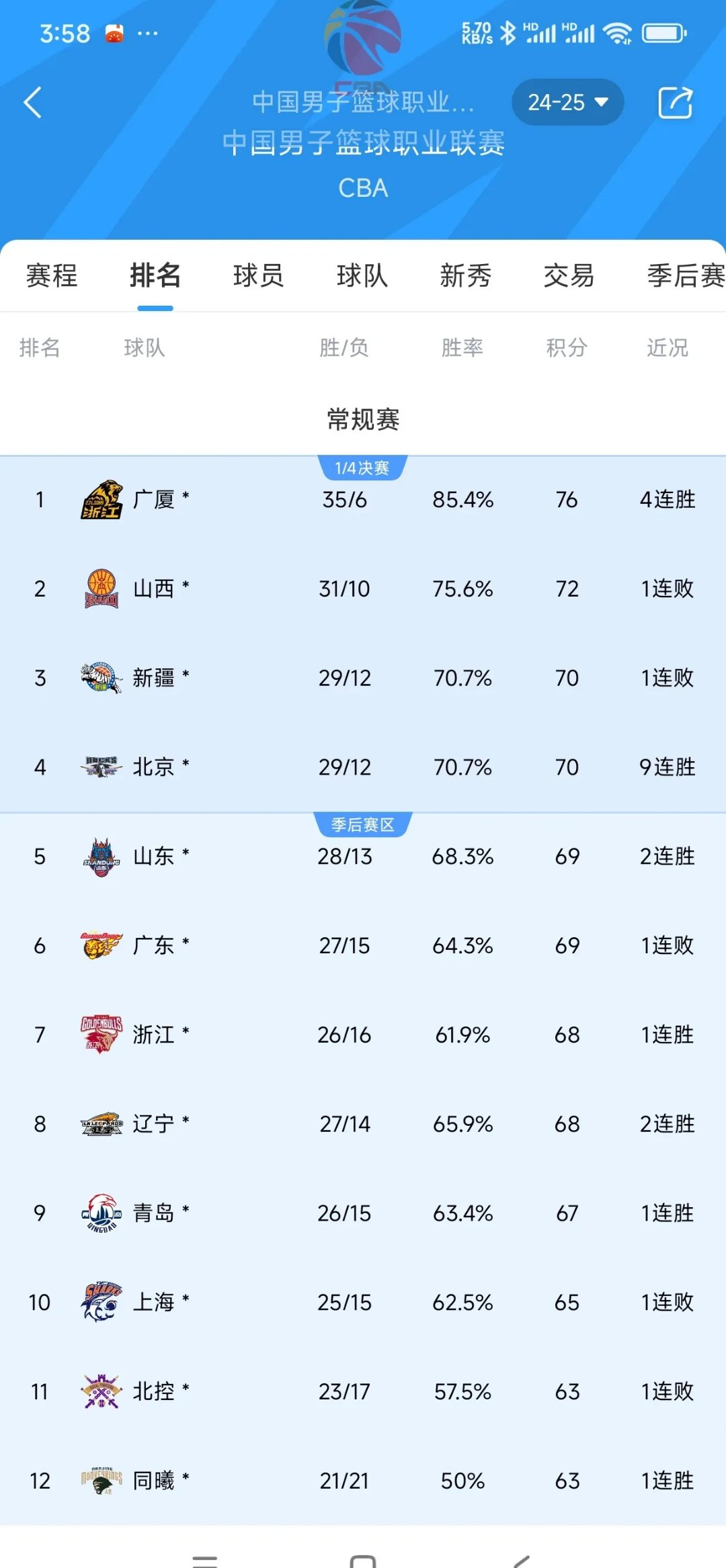Switch to the 新秀 tab

click(x=466, y=275)
